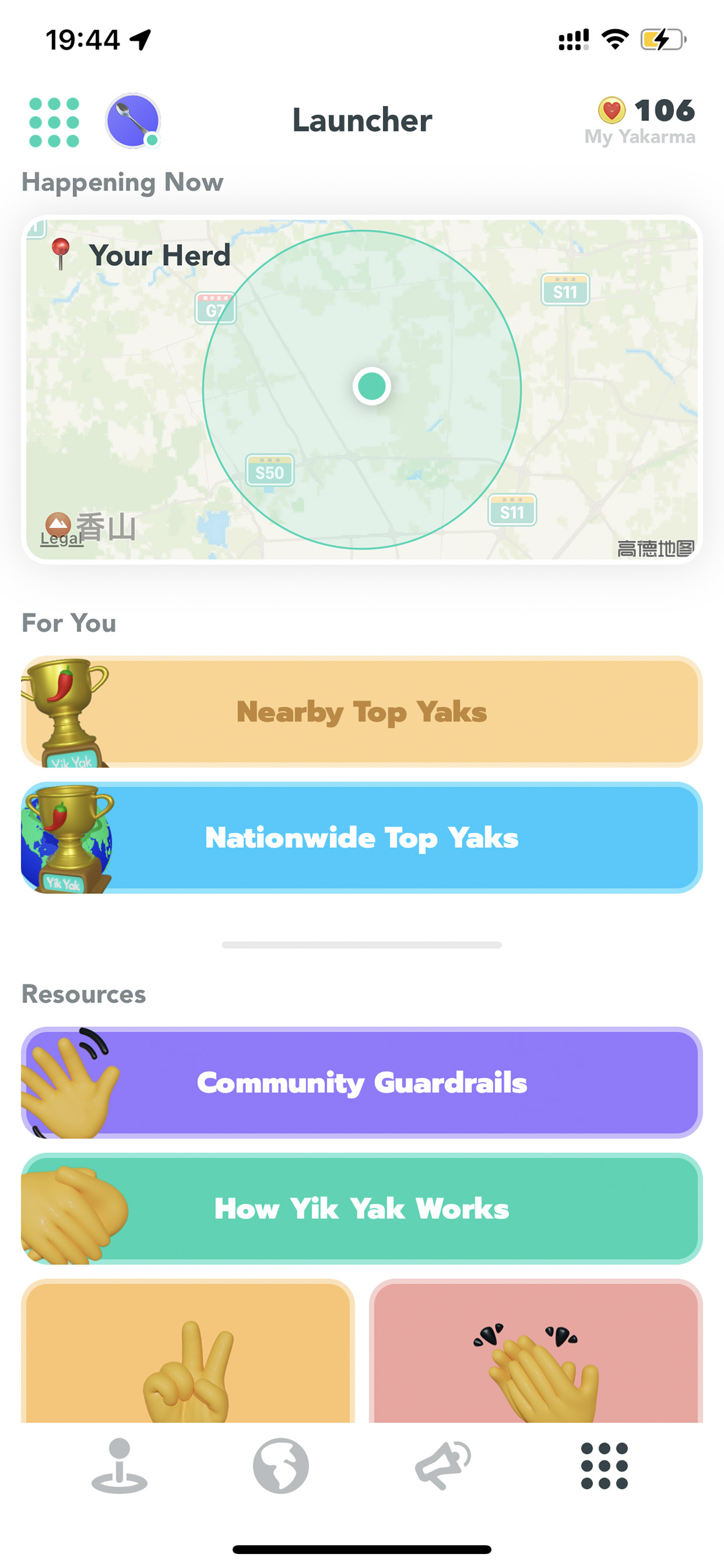
Task: Read the Community Guardrails
Action: (x=362, y=1083)
